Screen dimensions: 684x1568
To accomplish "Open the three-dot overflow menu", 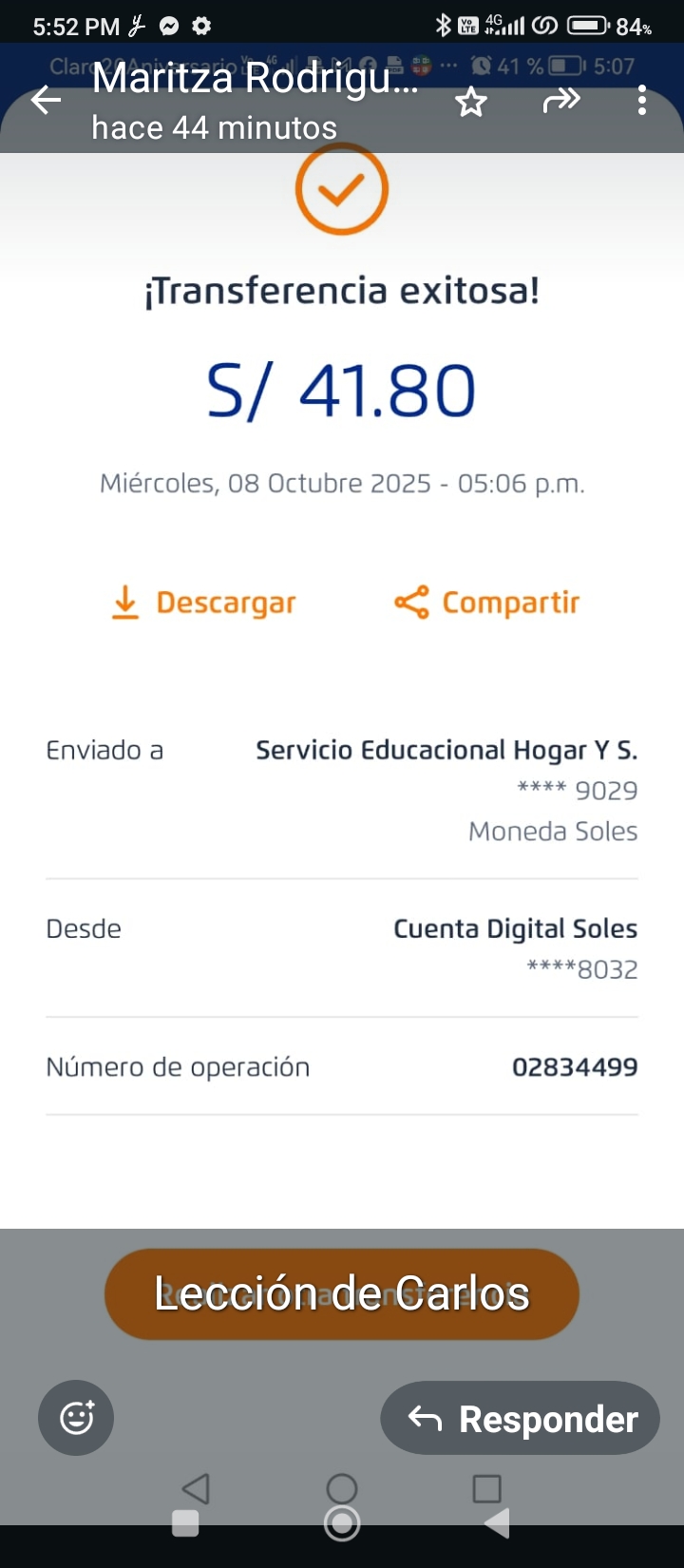I will point(642,101).
